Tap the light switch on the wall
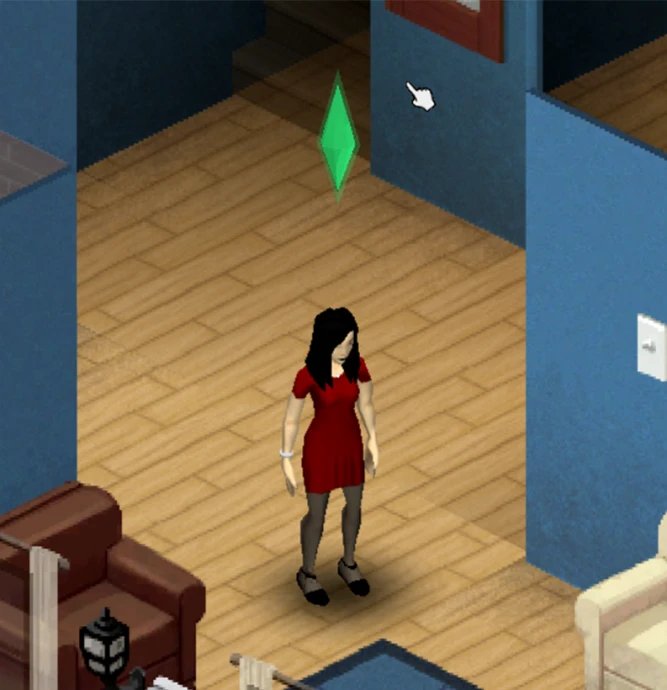The width and height of the screenshot is (667, 690). click(652, 346)
